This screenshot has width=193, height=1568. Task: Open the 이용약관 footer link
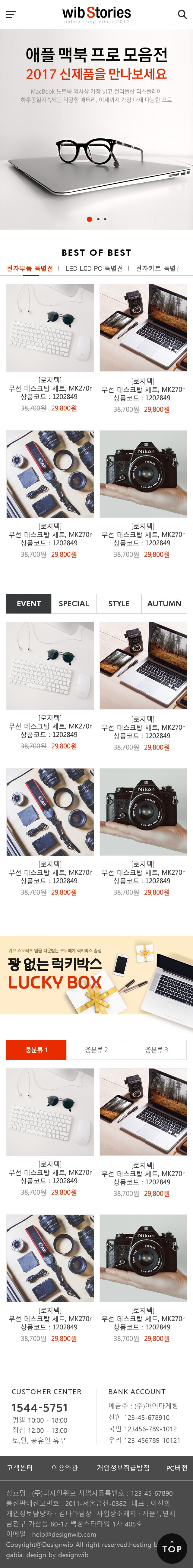[65, 1467]
